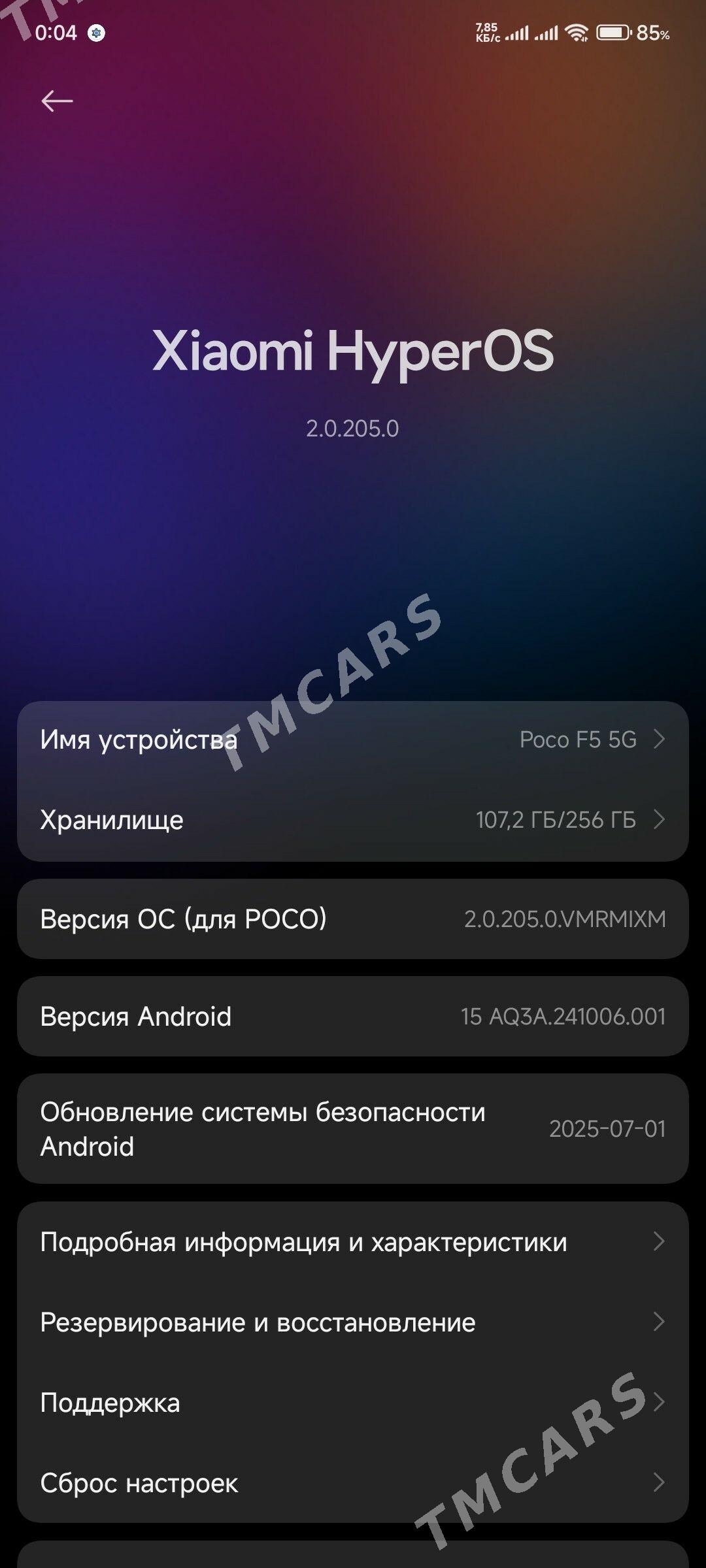Tap Обновление системы безопасности Android row
The width and height of the screenshot is (706, 1568).
353,1129
